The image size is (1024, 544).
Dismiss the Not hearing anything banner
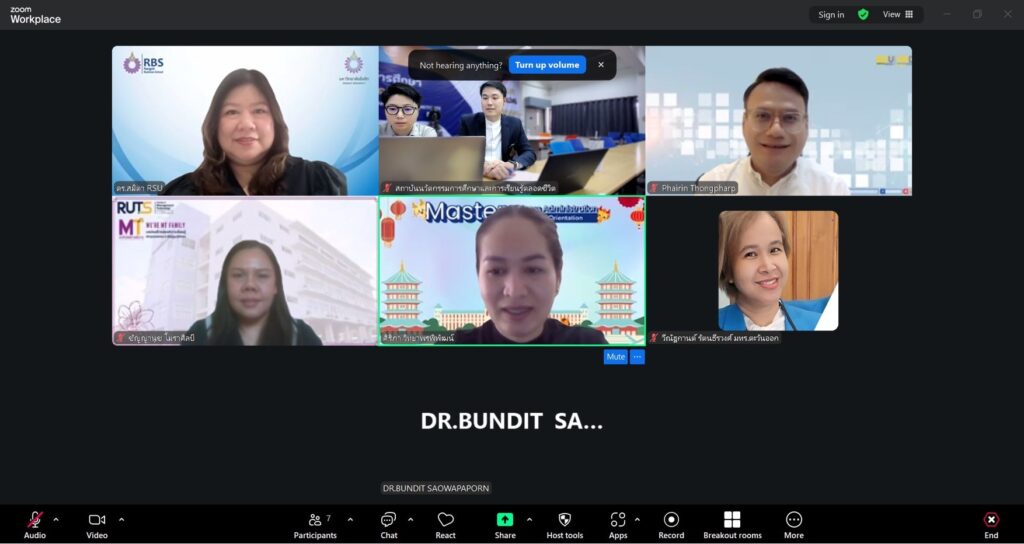[x=601, y=65]
